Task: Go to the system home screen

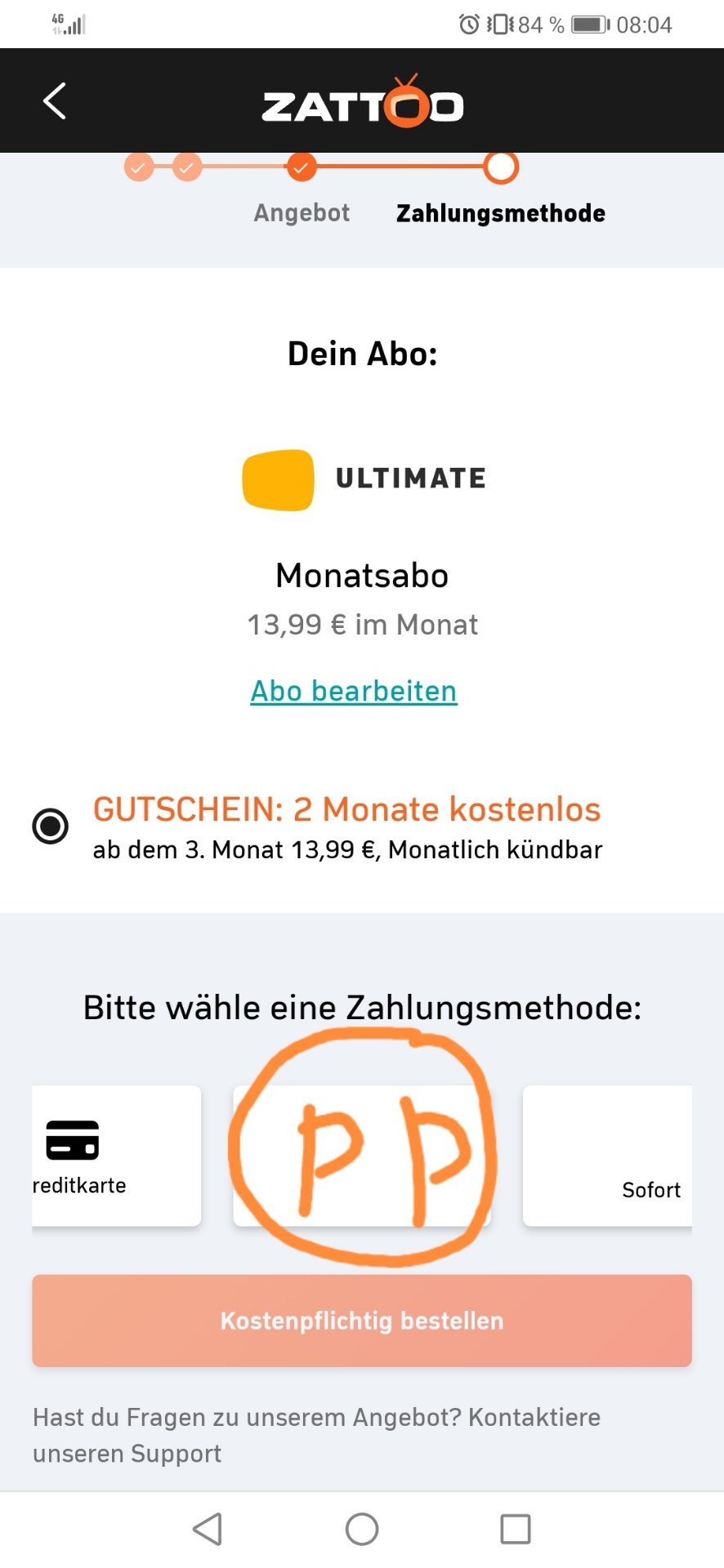Action: 362,1529
